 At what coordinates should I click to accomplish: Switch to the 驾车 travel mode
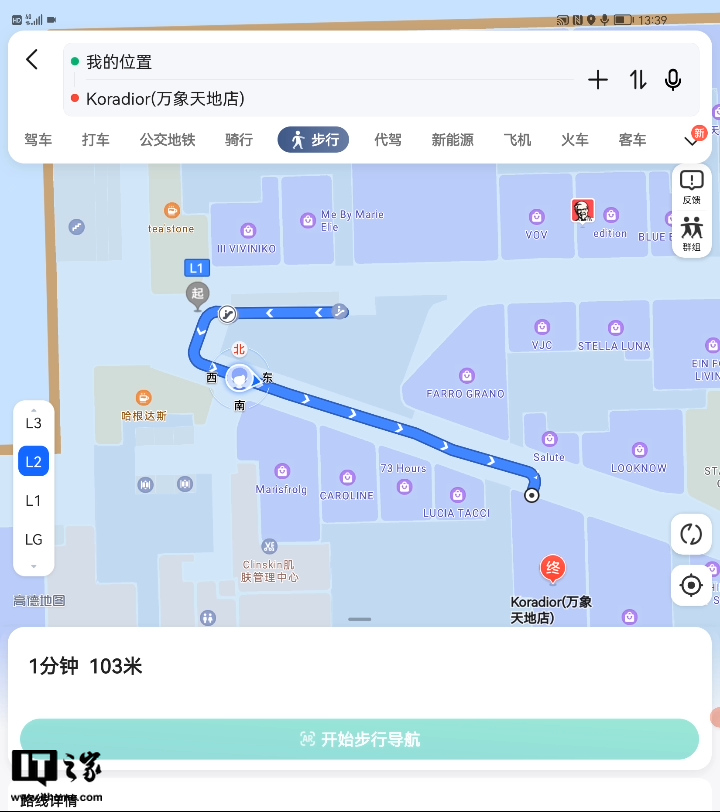38,140
